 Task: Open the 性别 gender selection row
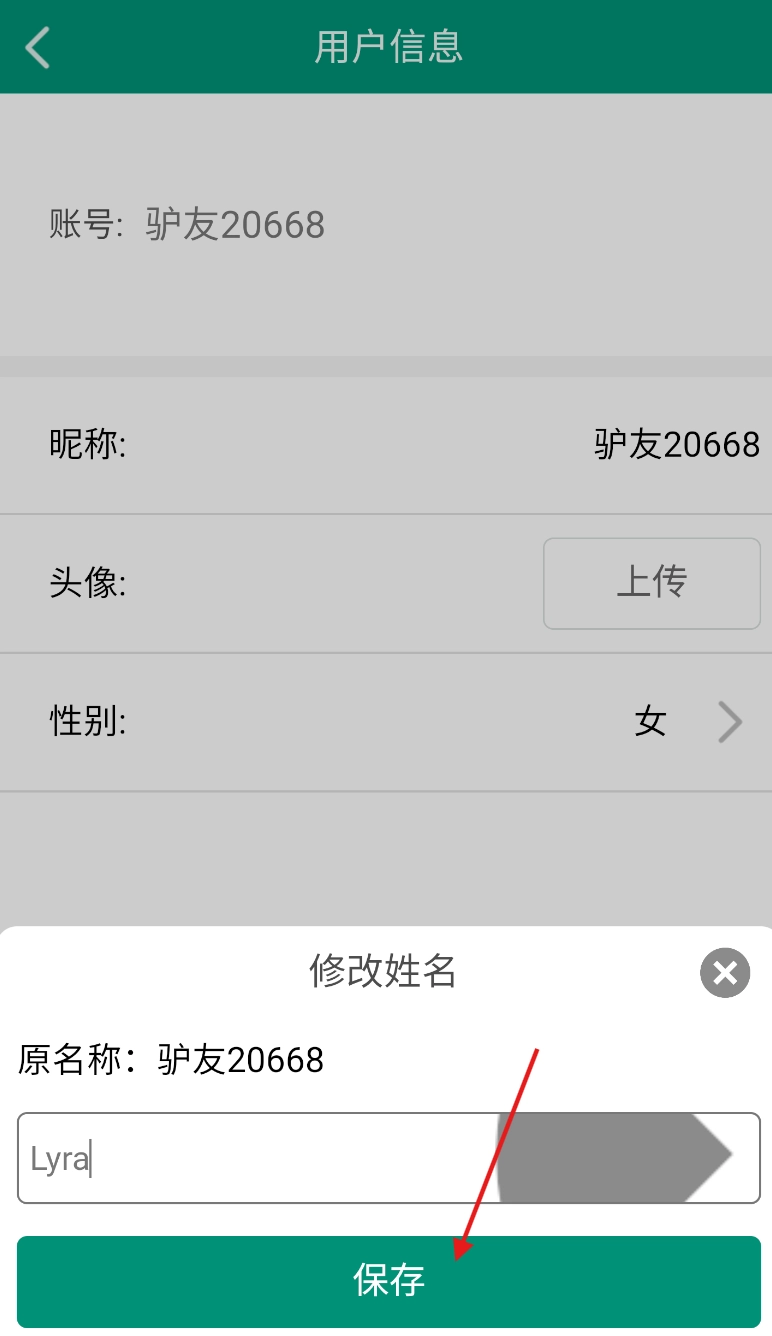(x=386, y=722)
